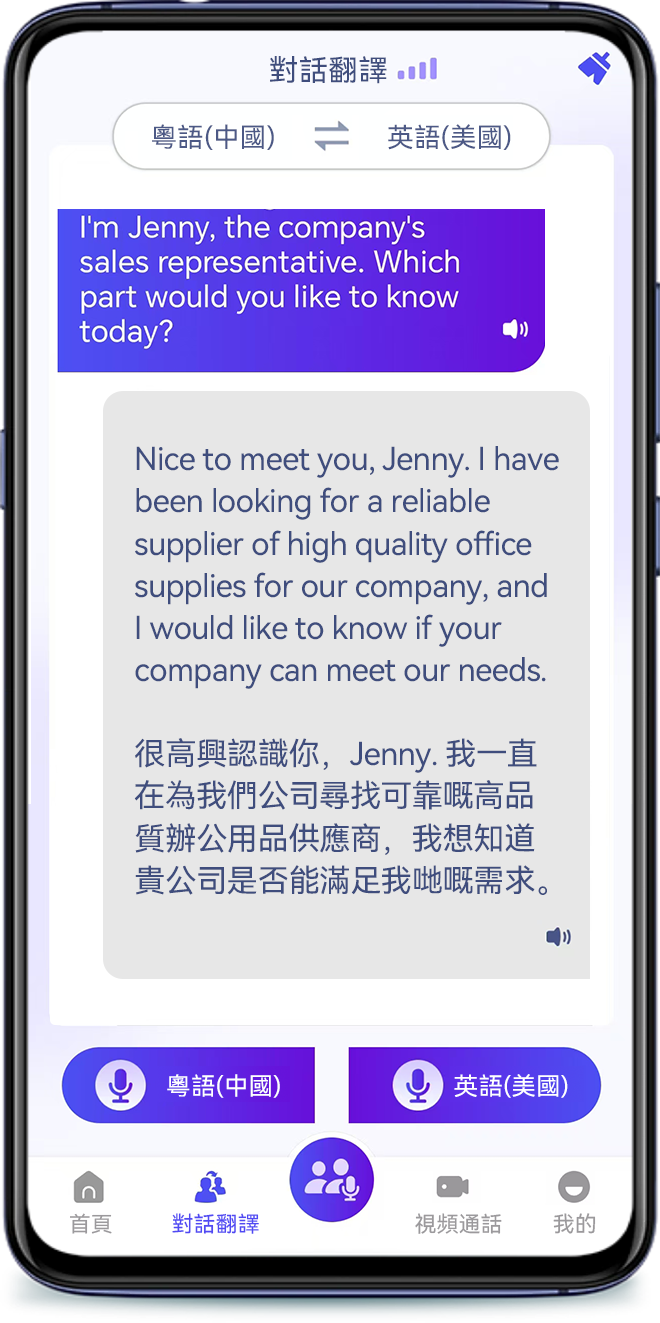The height and width of the screenshot is (1323, 660).
Task: Play audio of Jenny's sales representative message
Action: pyautogui.click(x=515, y=329)
